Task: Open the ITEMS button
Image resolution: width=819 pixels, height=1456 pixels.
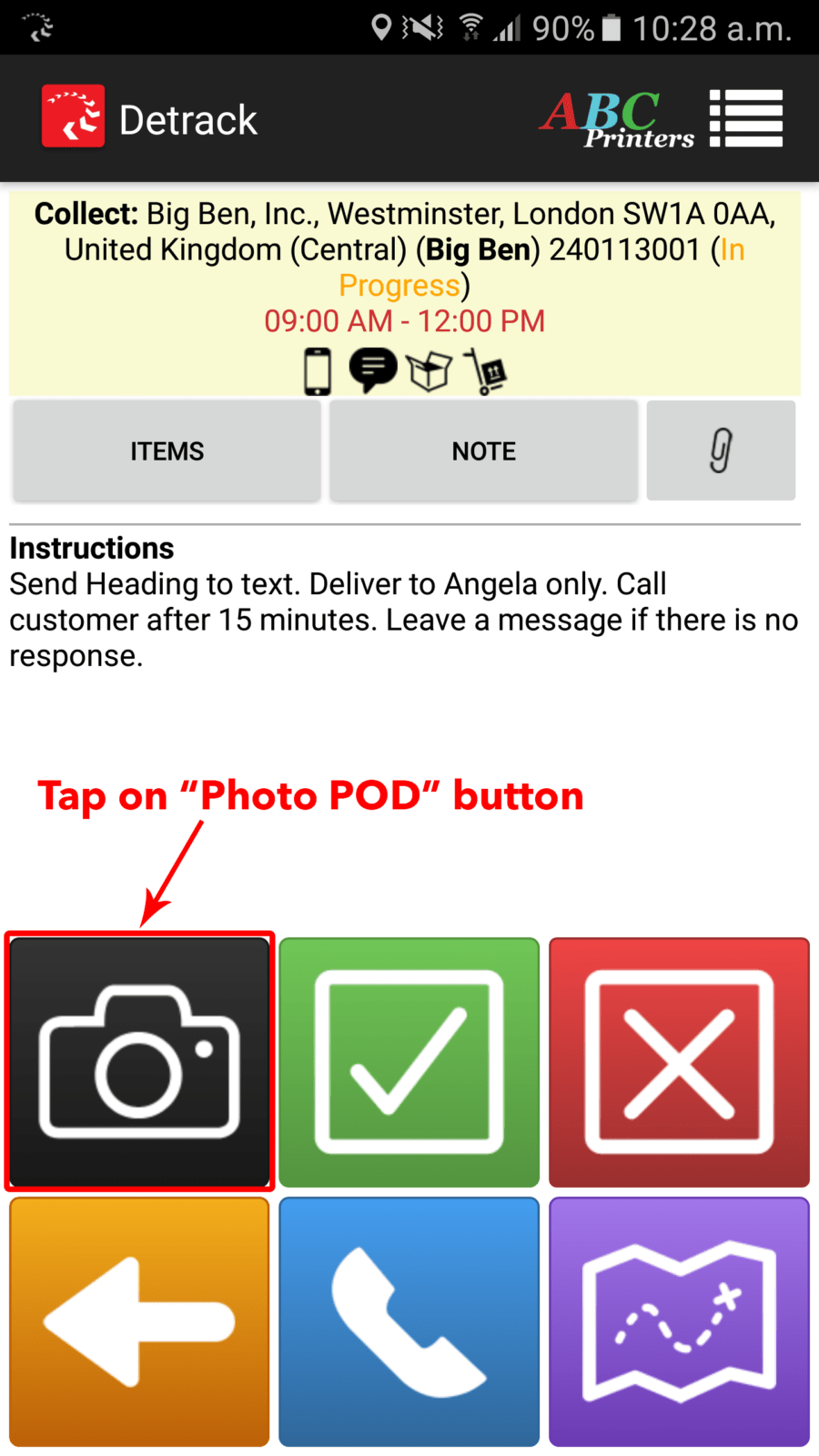Action: [x=167, y=451]
